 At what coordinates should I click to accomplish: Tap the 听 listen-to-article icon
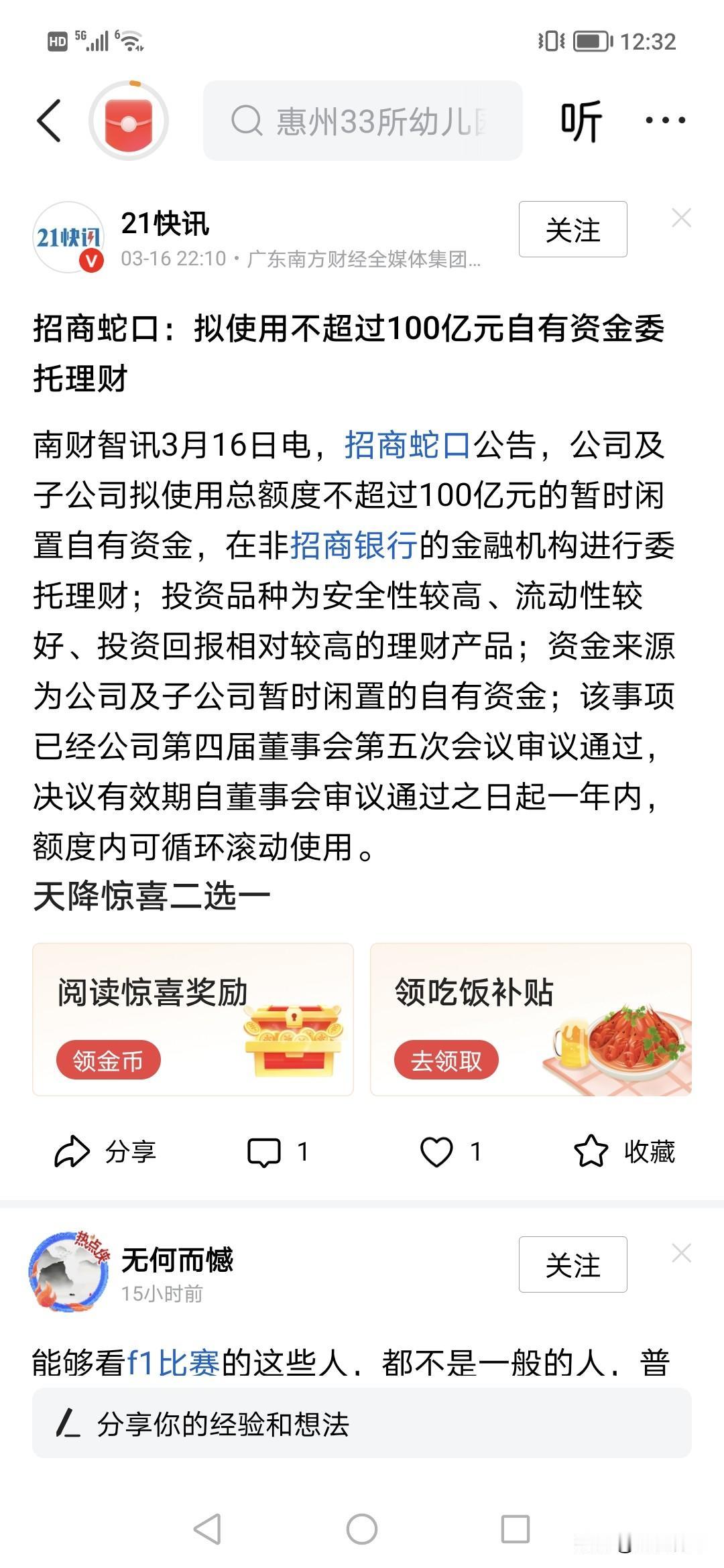tap(583, 121)
